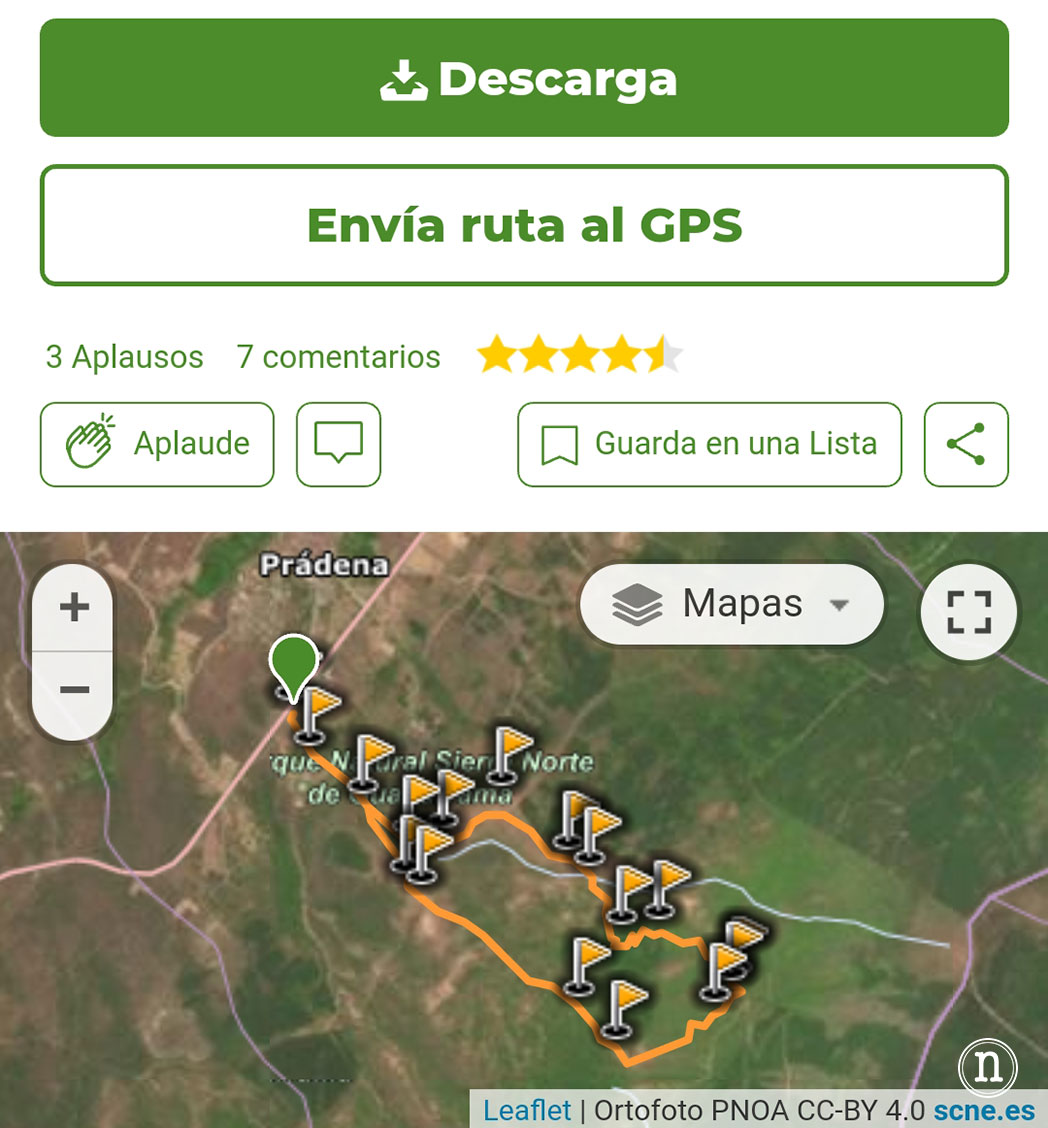Zoom in on the map
Screen dimensions: 1048x1128
[x=74, y=607]
